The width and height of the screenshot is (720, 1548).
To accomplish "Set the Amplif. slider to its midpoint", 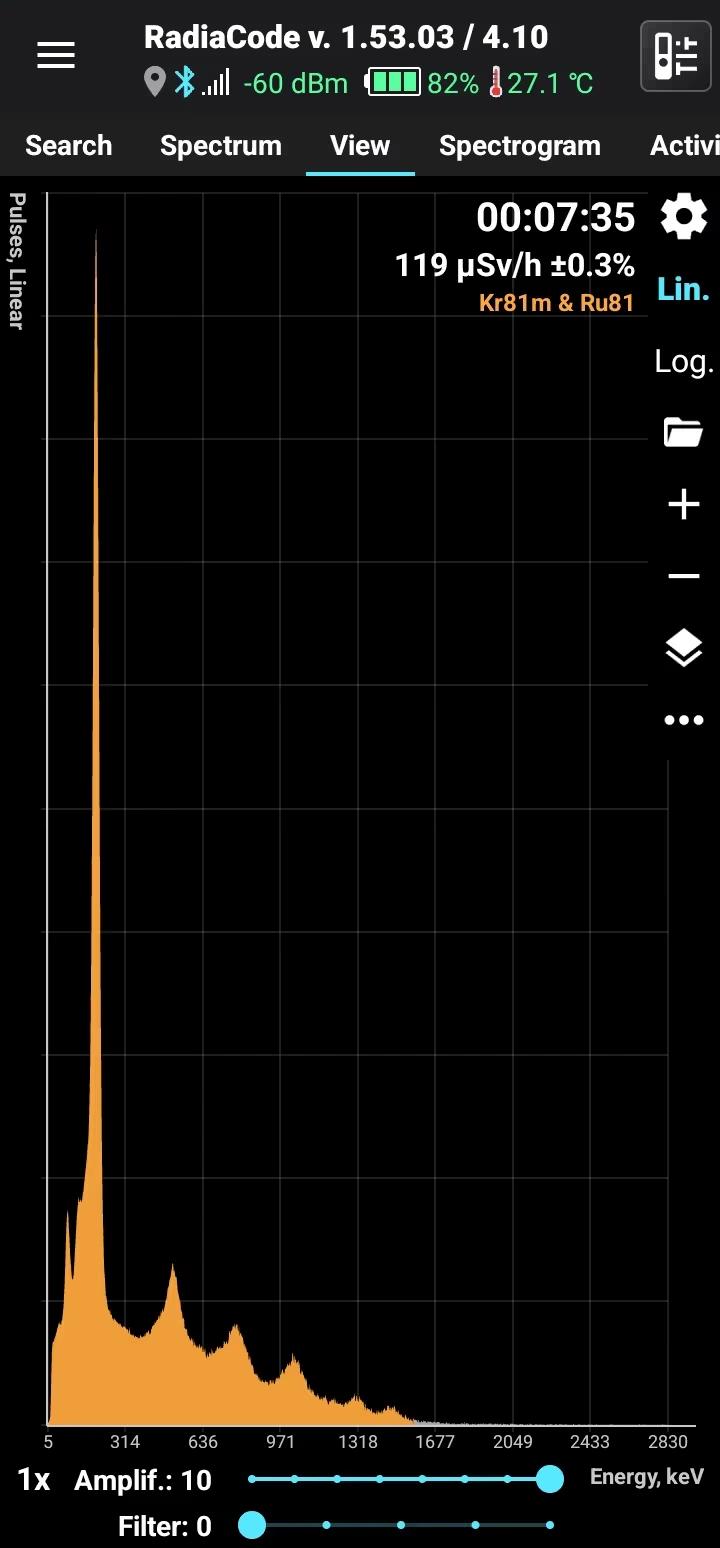I will 401,1479.
